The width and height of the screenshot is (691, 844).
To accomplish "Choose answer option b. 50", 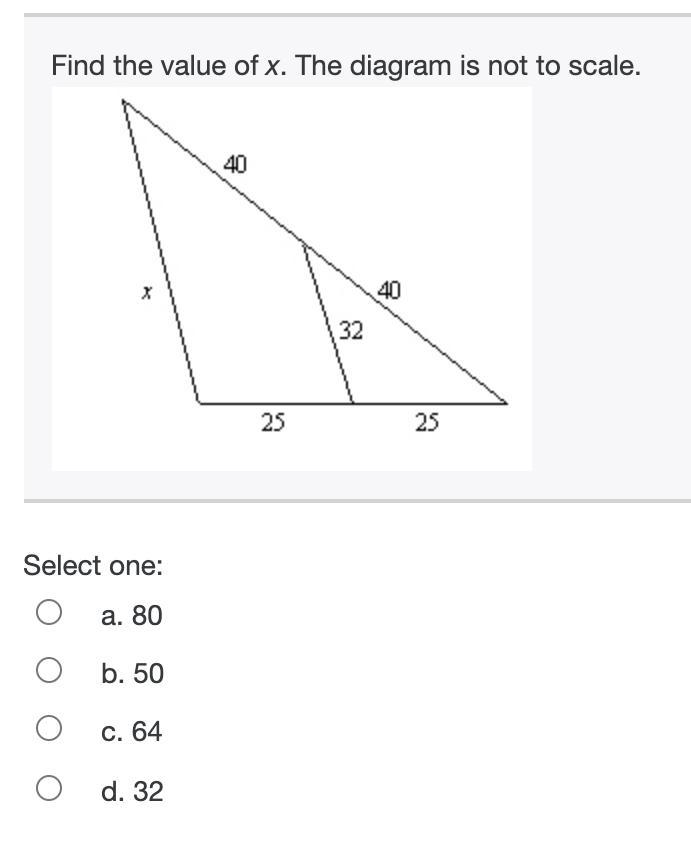I will click(49, 670).
